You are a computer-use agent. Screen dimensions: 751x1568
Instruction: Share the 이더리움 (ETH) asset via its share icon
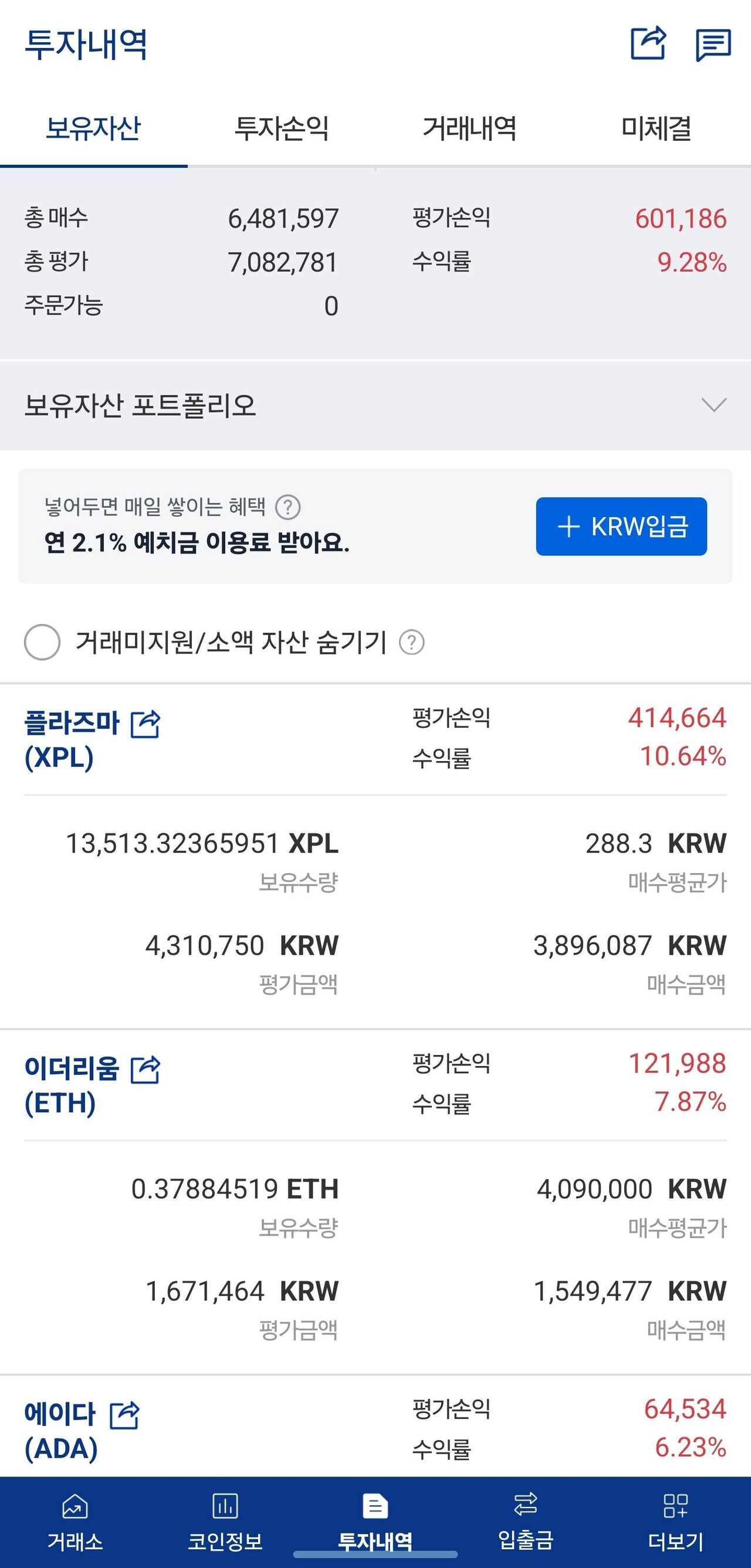pyautogui.click(x=146, y=1071)
